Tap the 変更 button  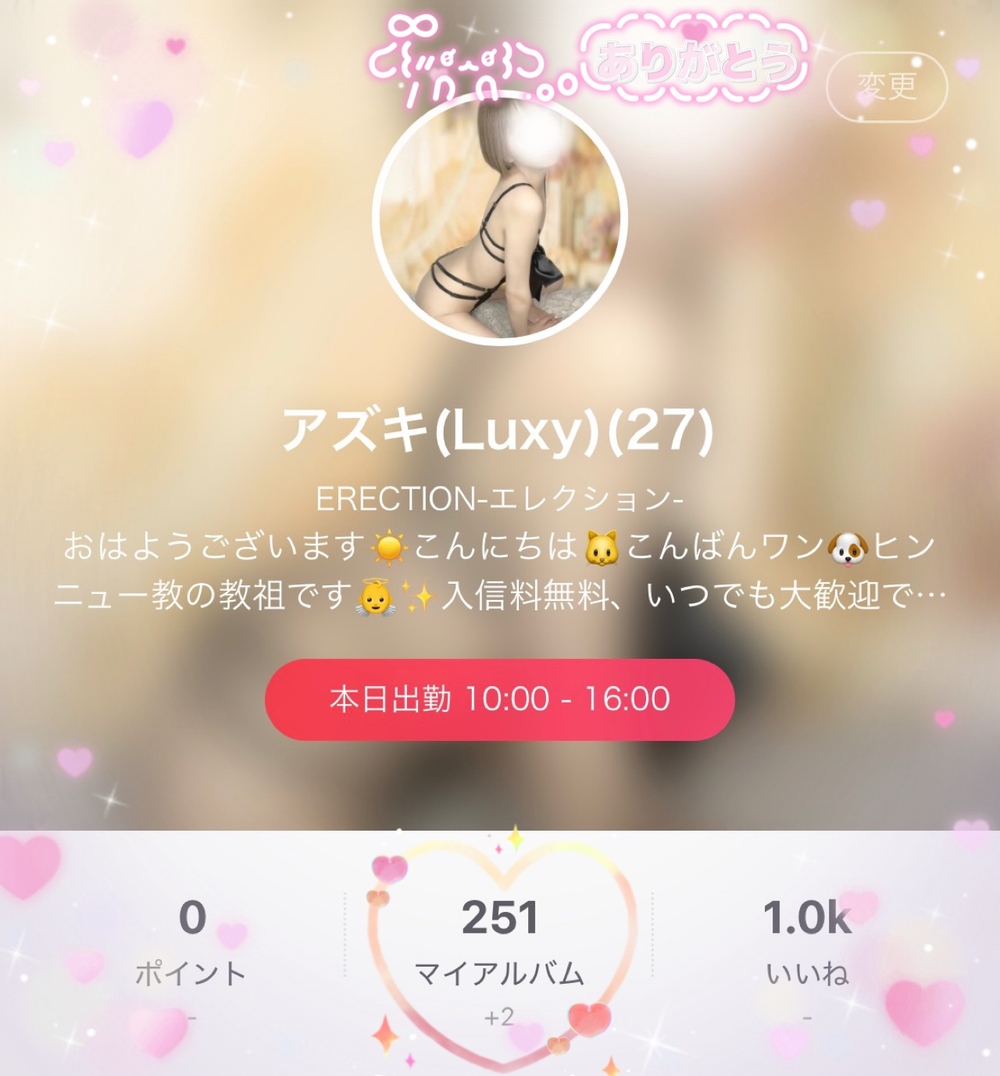click(x=886, y=87)
